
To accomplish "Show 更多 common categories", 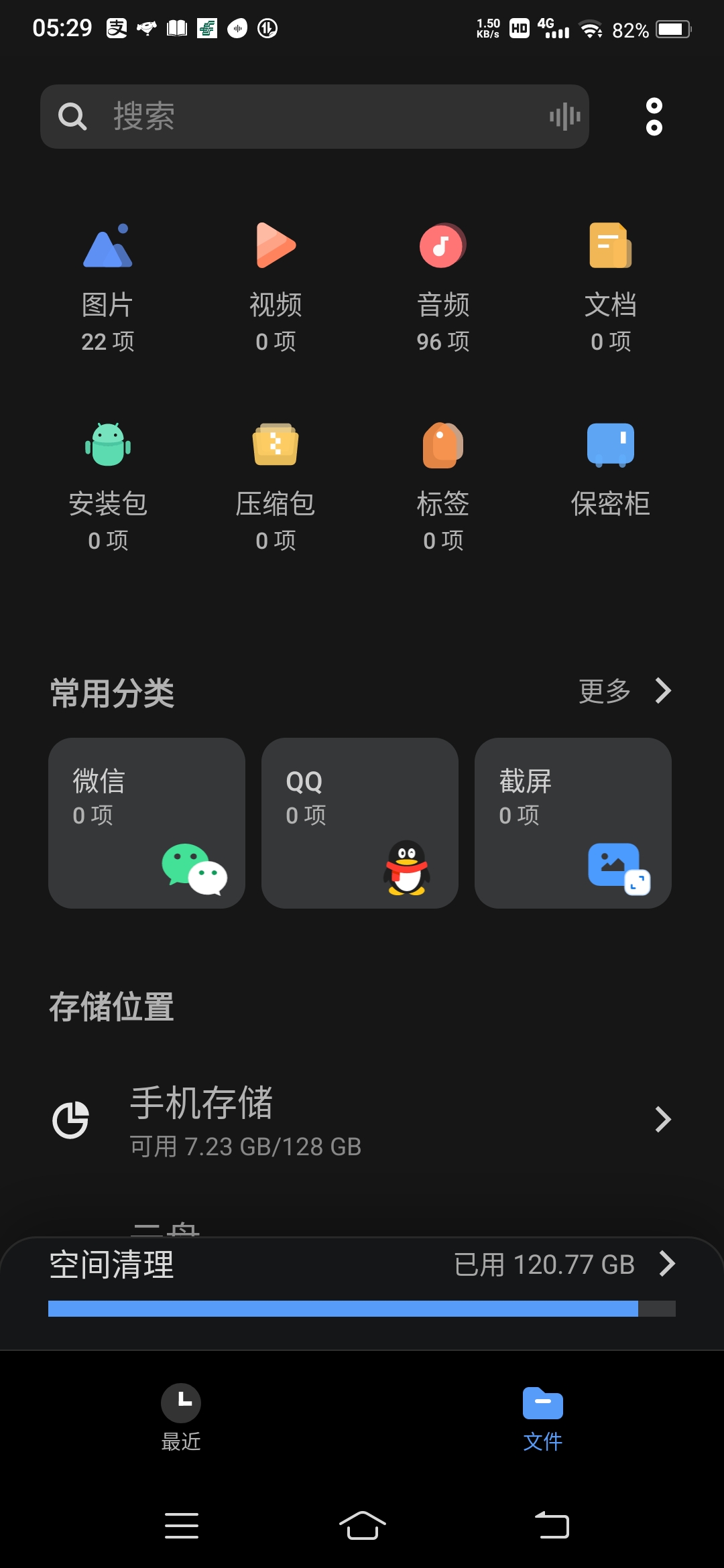I will coord(623,692).
